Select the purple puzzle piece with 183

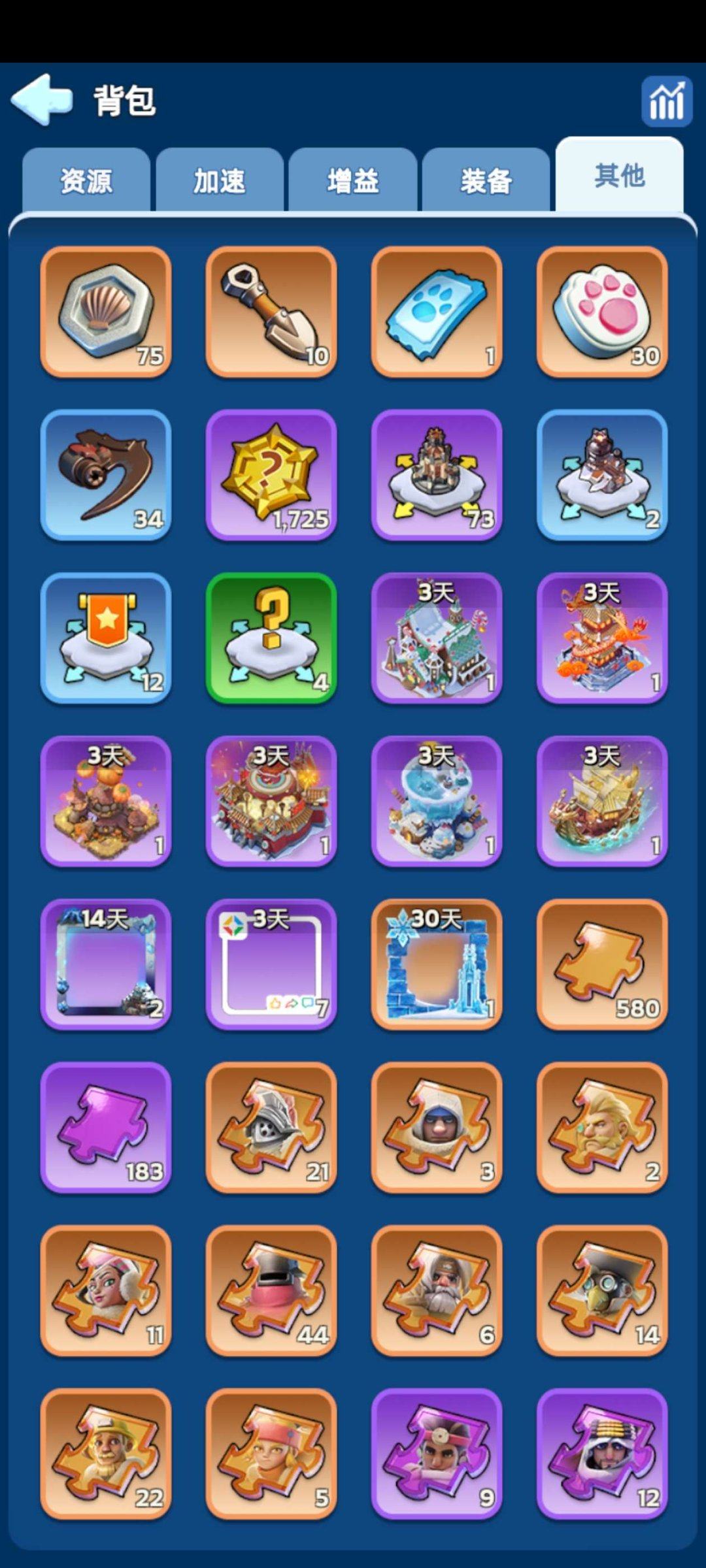point(106,1128)
